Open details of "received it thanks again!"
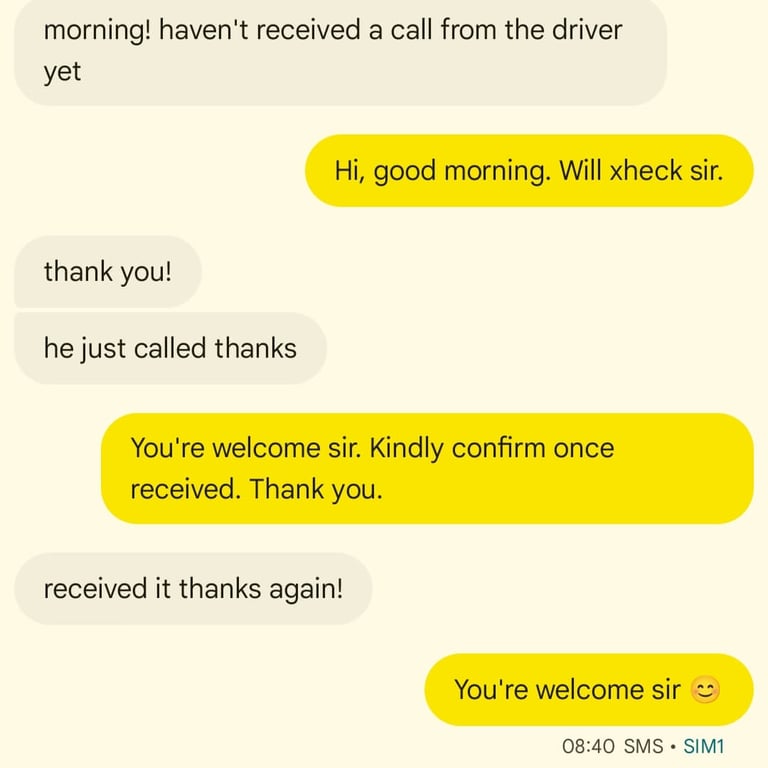This screenshot has height=768, width=768. [x=193, y=589]
